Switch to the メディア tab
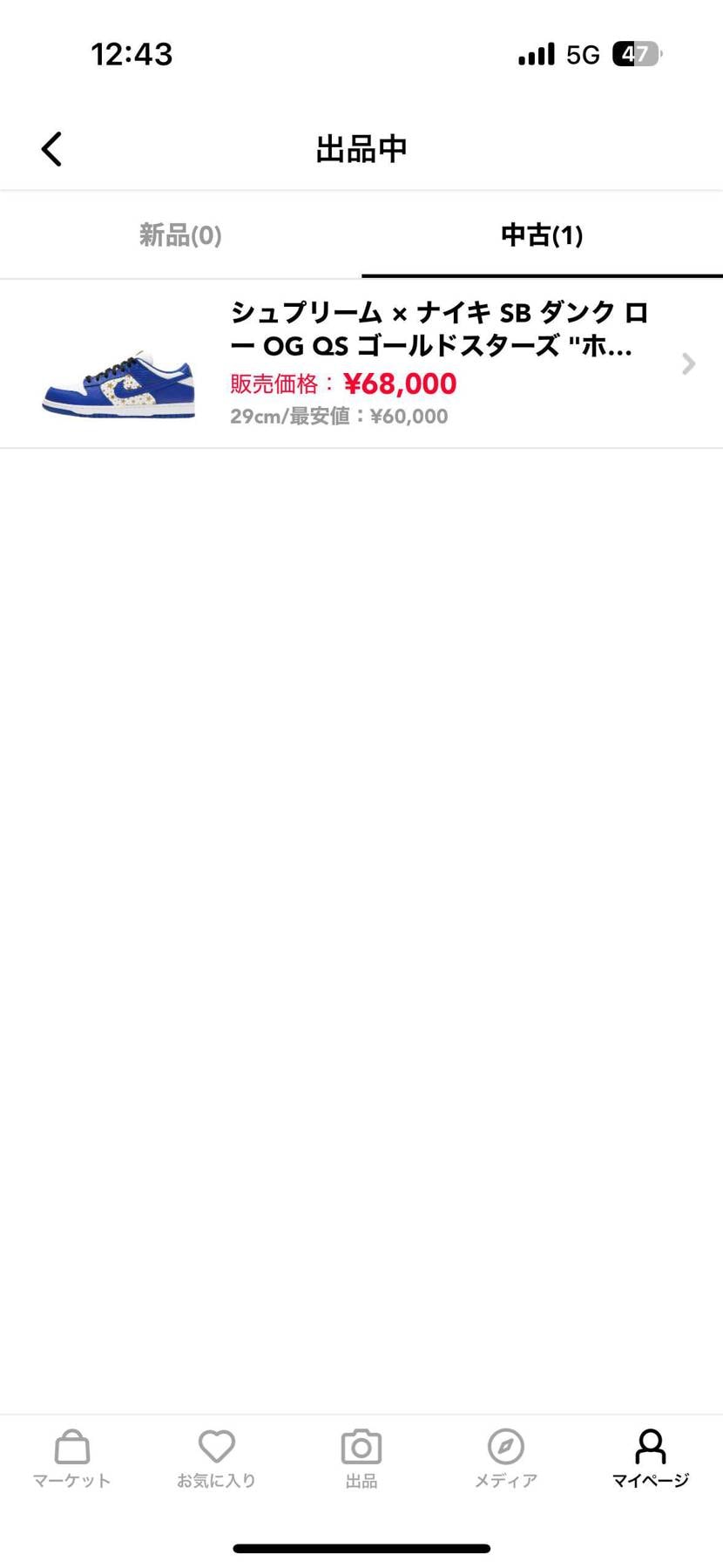The height and width of the screenshot is (1568, 723). (x=505, y=1458)
